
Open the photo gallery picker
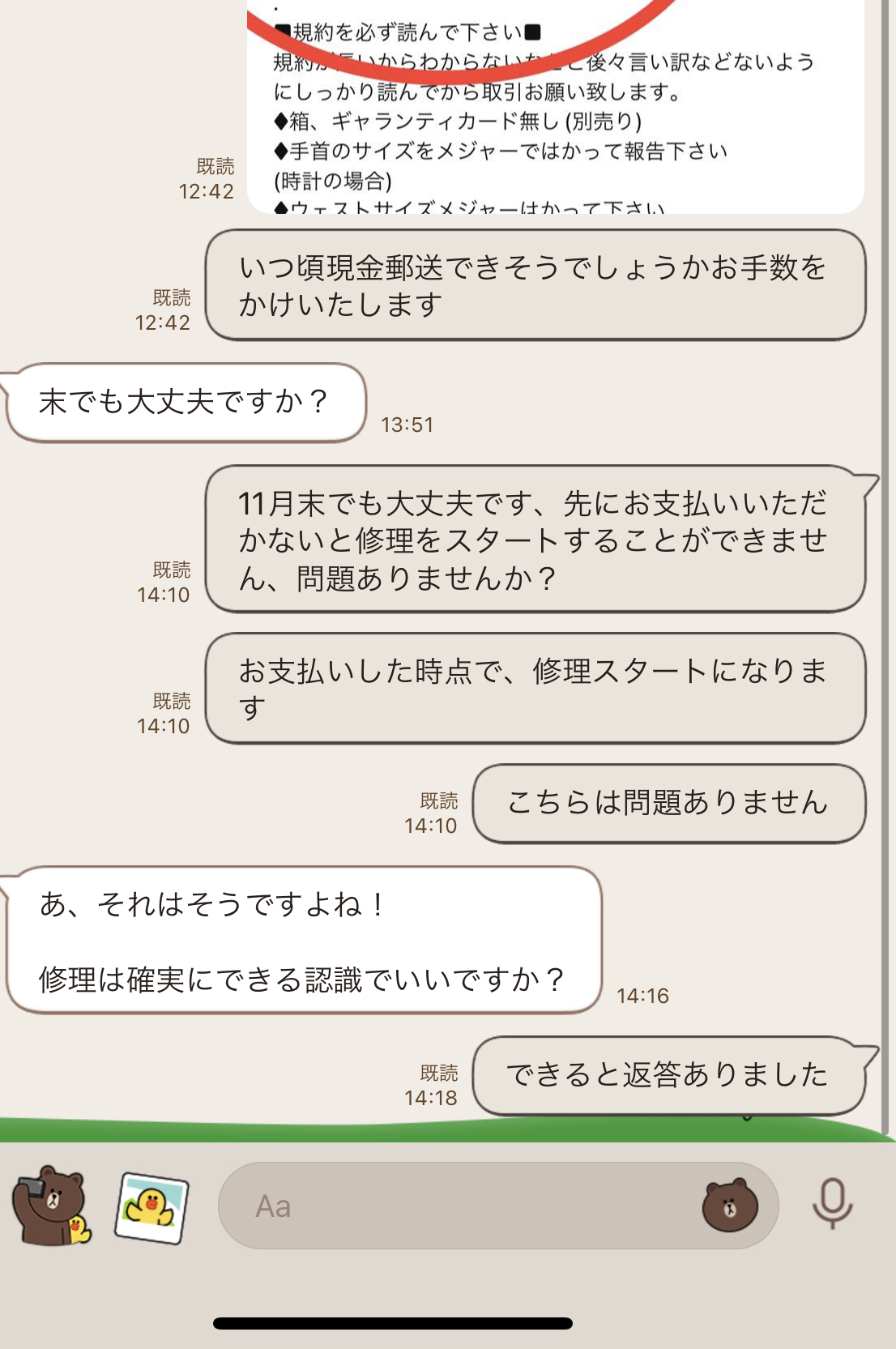tap(151, 1207)
